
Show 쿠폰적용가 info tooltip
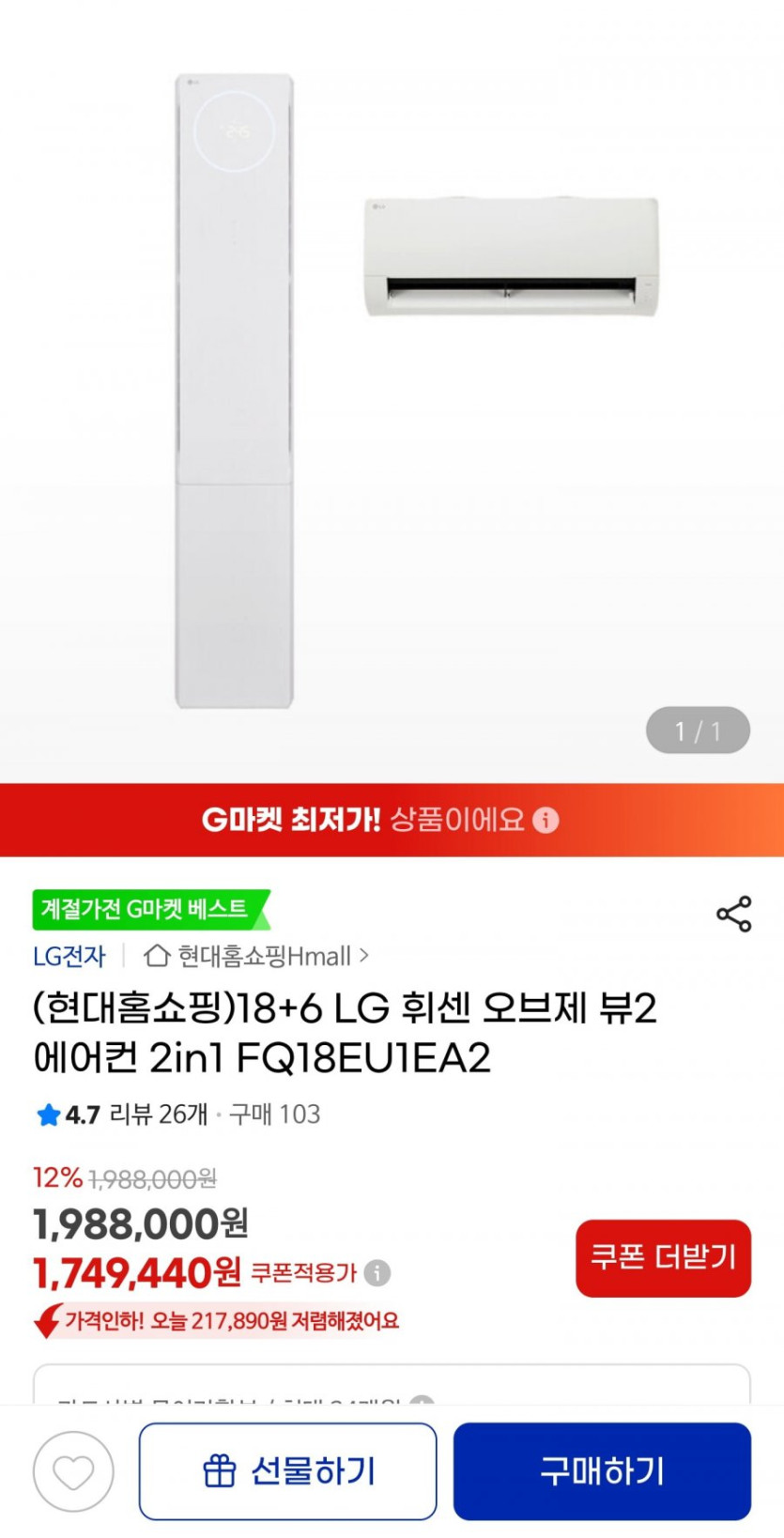[x=377, y=1272]
